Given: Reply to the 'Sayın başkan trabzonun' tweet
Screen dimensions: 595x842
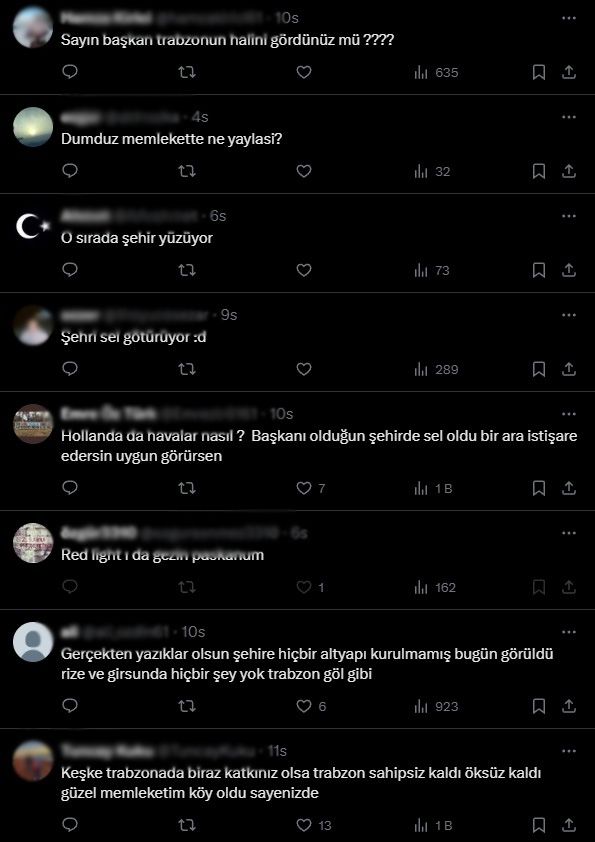Looking at the screenshot, I should coord(70,72).
